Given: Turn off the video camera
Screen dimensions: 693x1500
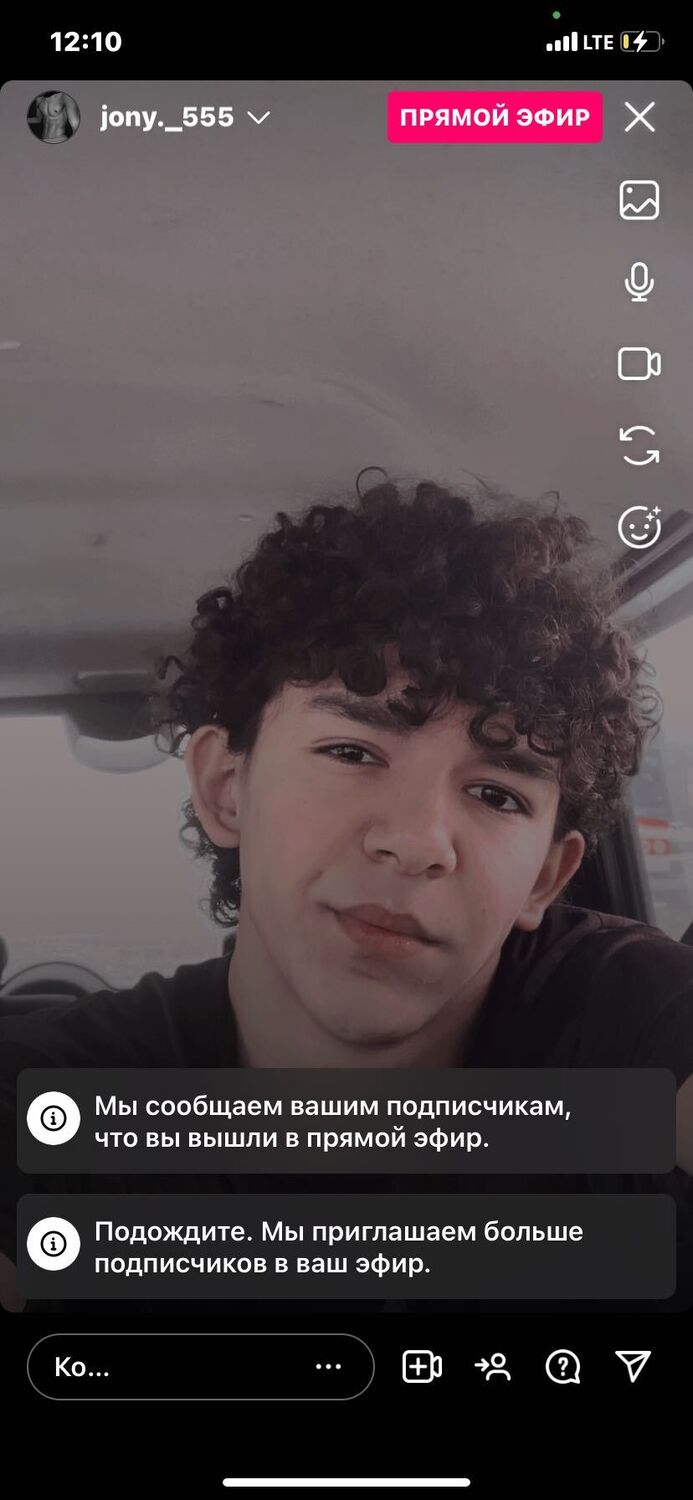Looking at the screenshot, I should pyautogui.click(x=639, y=364).
